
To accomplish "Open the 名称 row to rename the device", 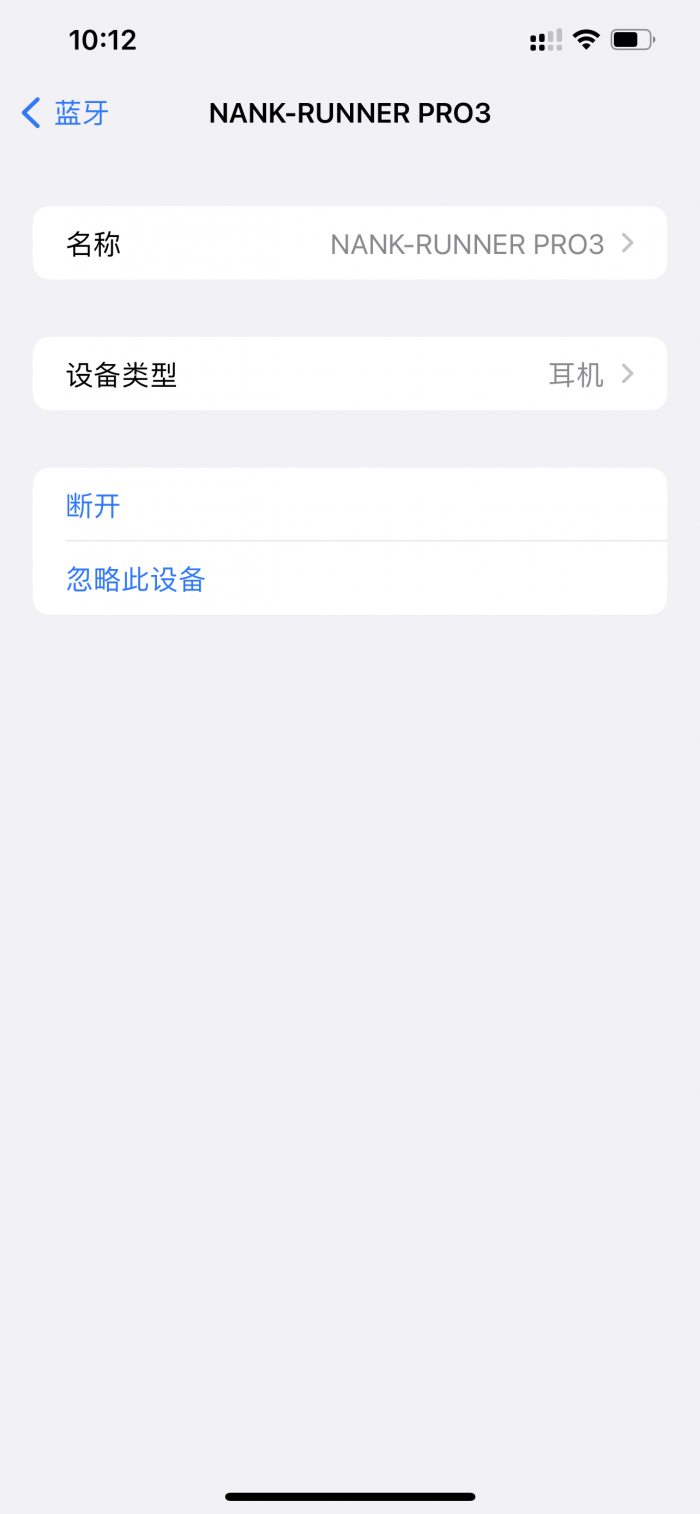I will (x=350, y=243).
